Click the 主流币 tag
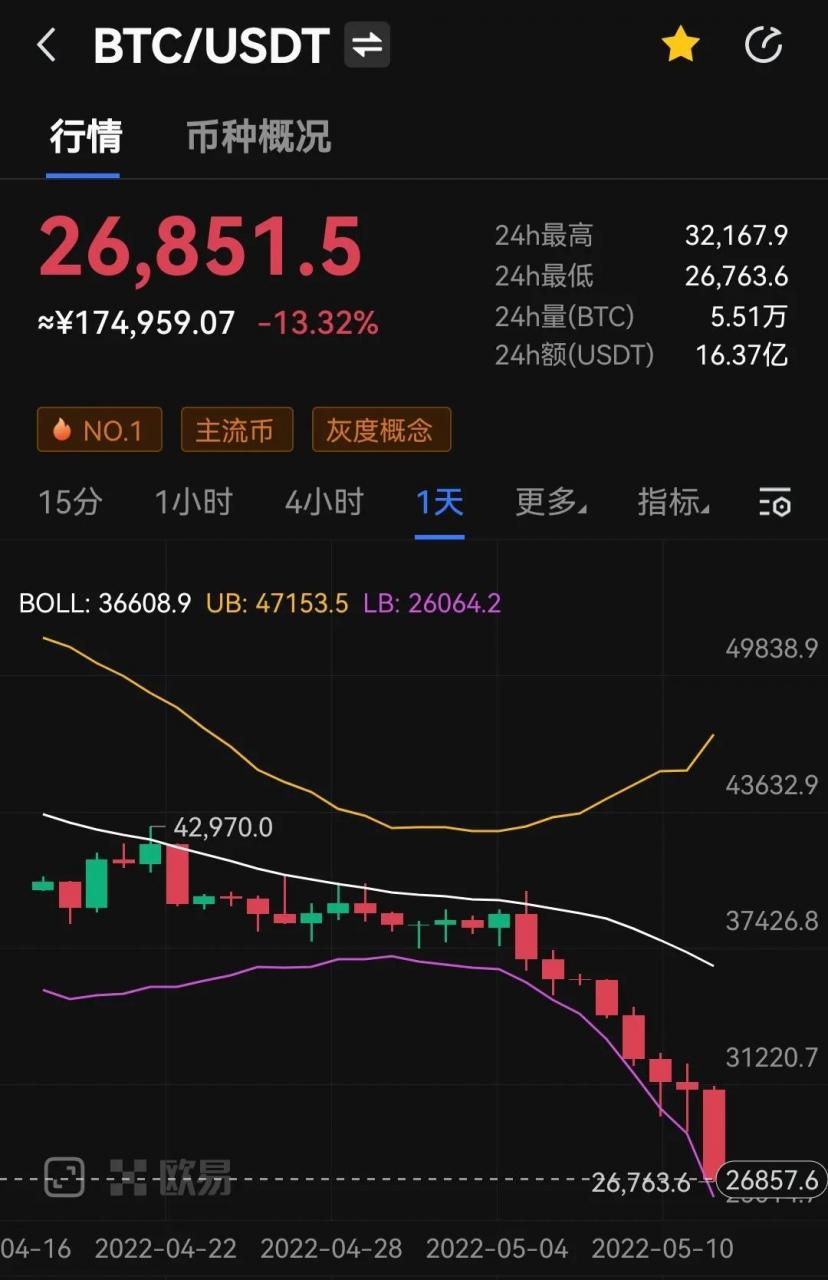828x1280 pixels. pyautogui.click(x=237, y=429)
